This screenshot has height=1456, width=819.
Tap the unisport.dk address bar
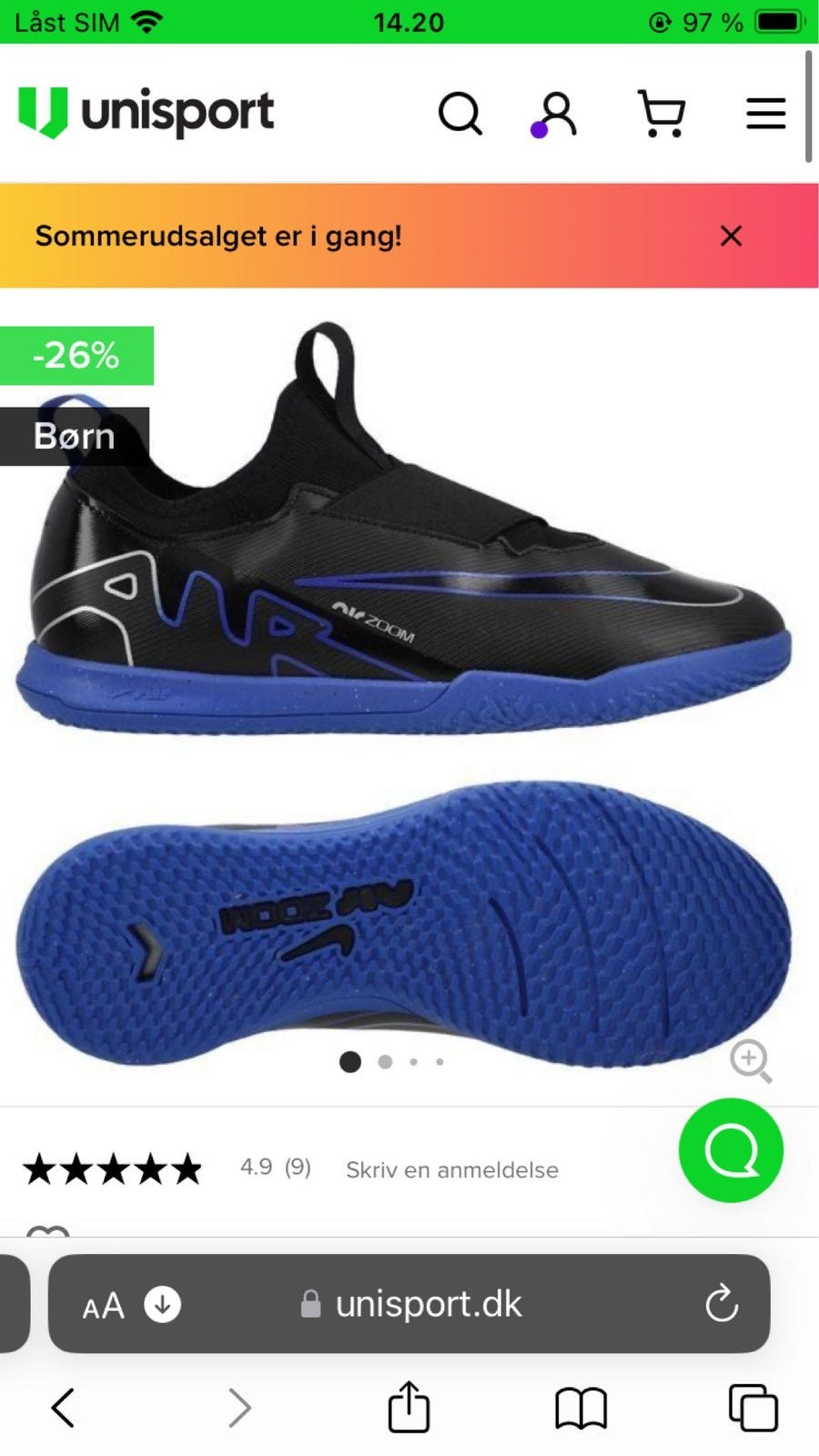coord(409,1303)
